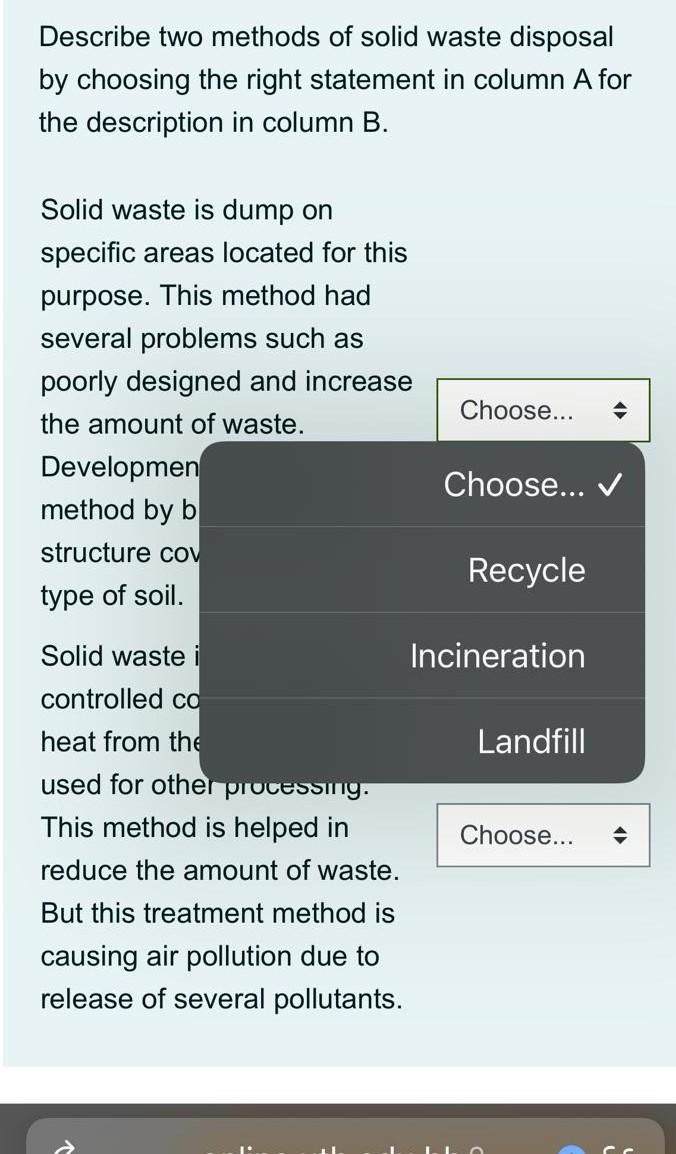This screenshot has width=676, height=1154.
Task: Choose Incineration in the open dropdown
Action: coord(497,656)
